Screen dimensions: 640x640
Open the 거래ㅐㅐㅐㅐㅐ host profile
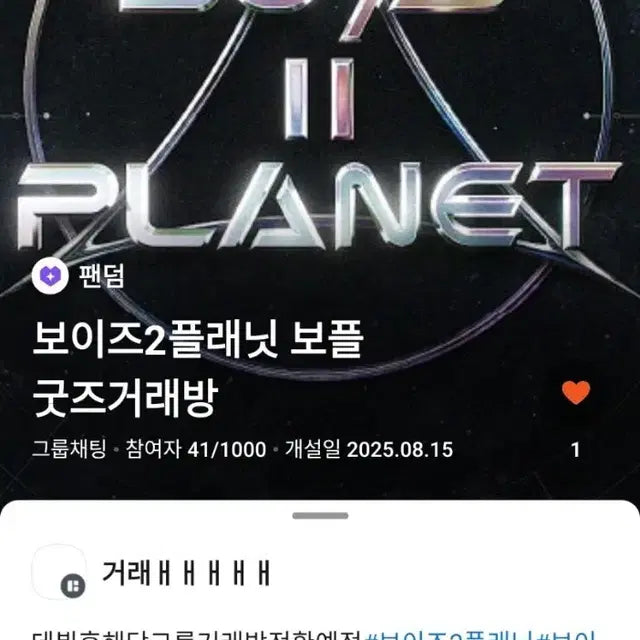(58, 573)
